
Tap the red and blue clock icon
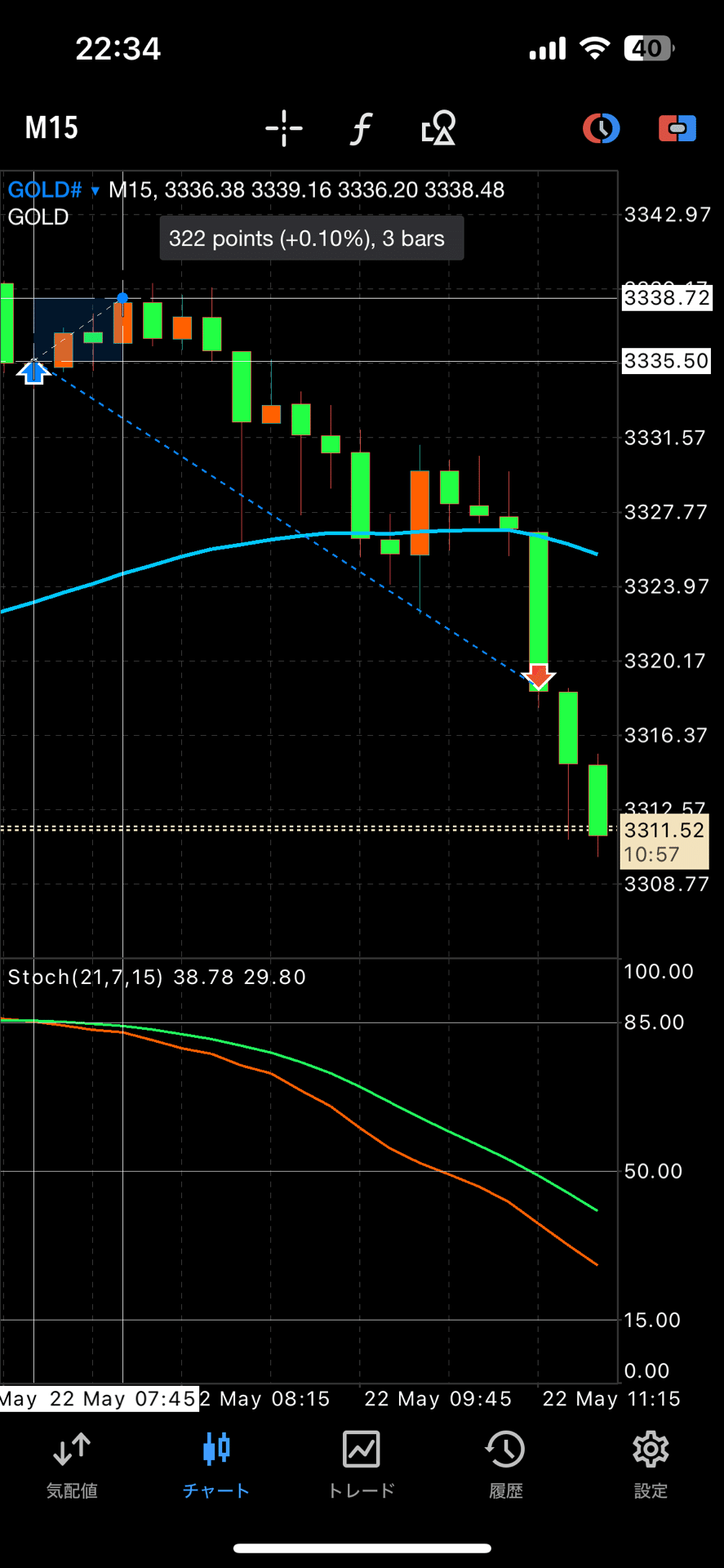pos(601,128)
